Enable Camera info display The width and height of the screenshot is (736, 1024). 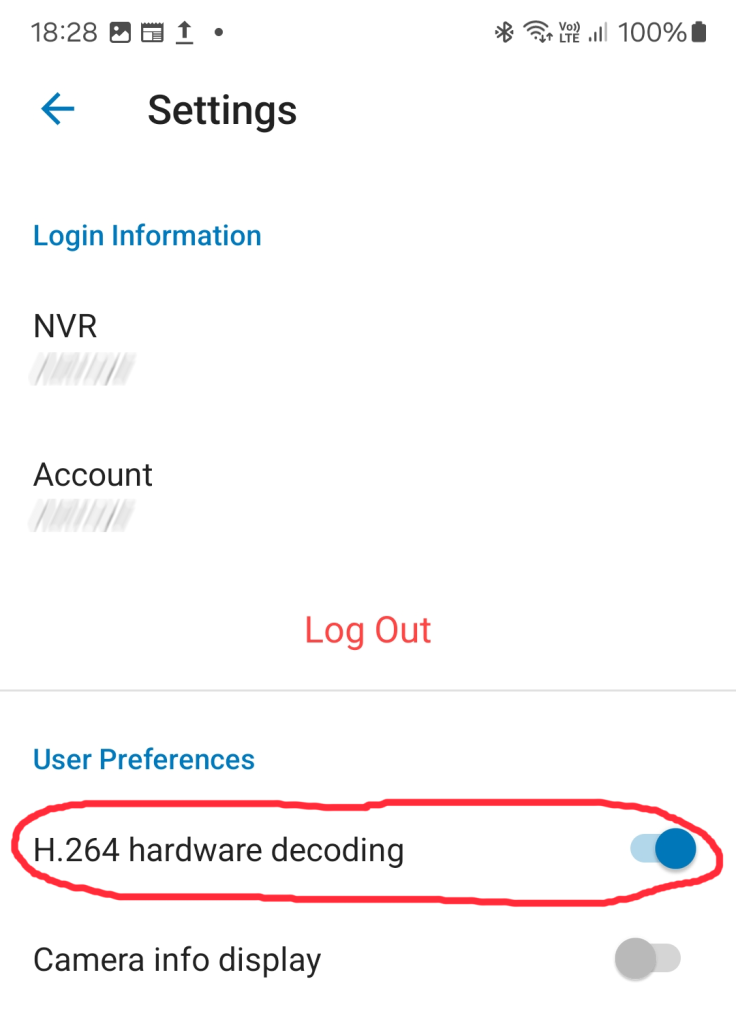coord(648,960)
